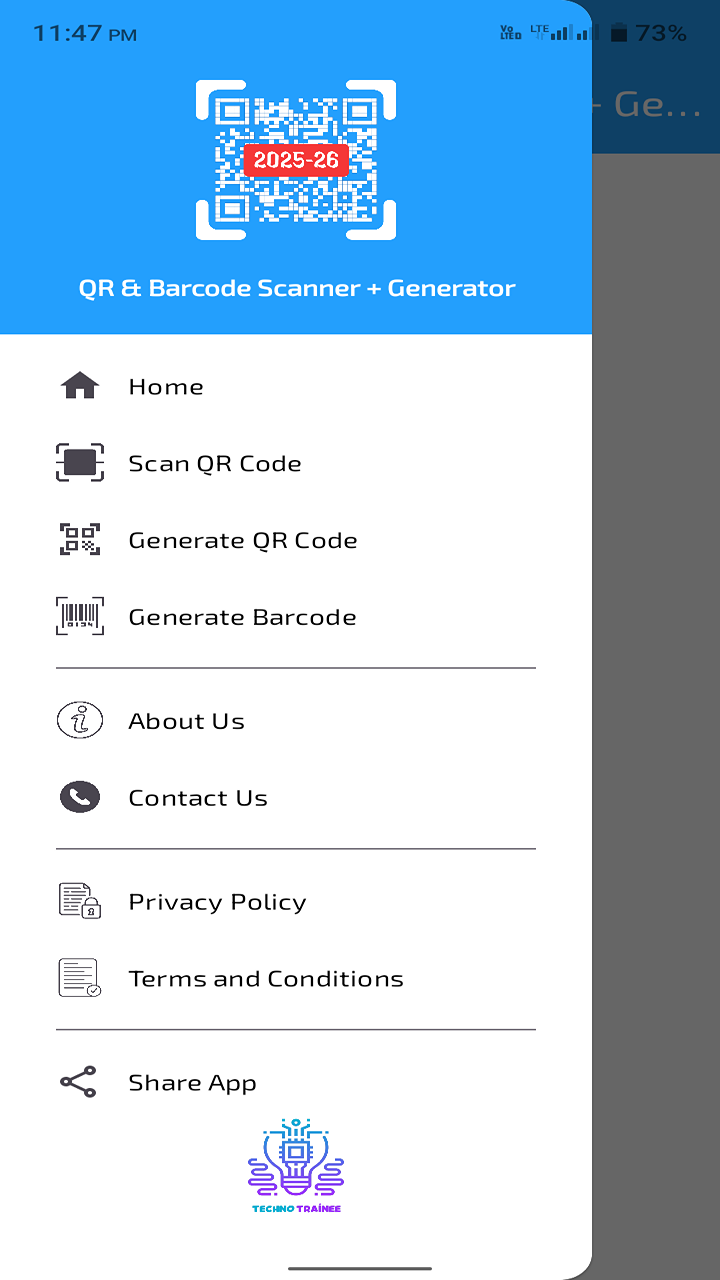This screenshot has width=720, height=1280.
Task: Tap the Contact Us phone icon
Action: coord(79,797)
